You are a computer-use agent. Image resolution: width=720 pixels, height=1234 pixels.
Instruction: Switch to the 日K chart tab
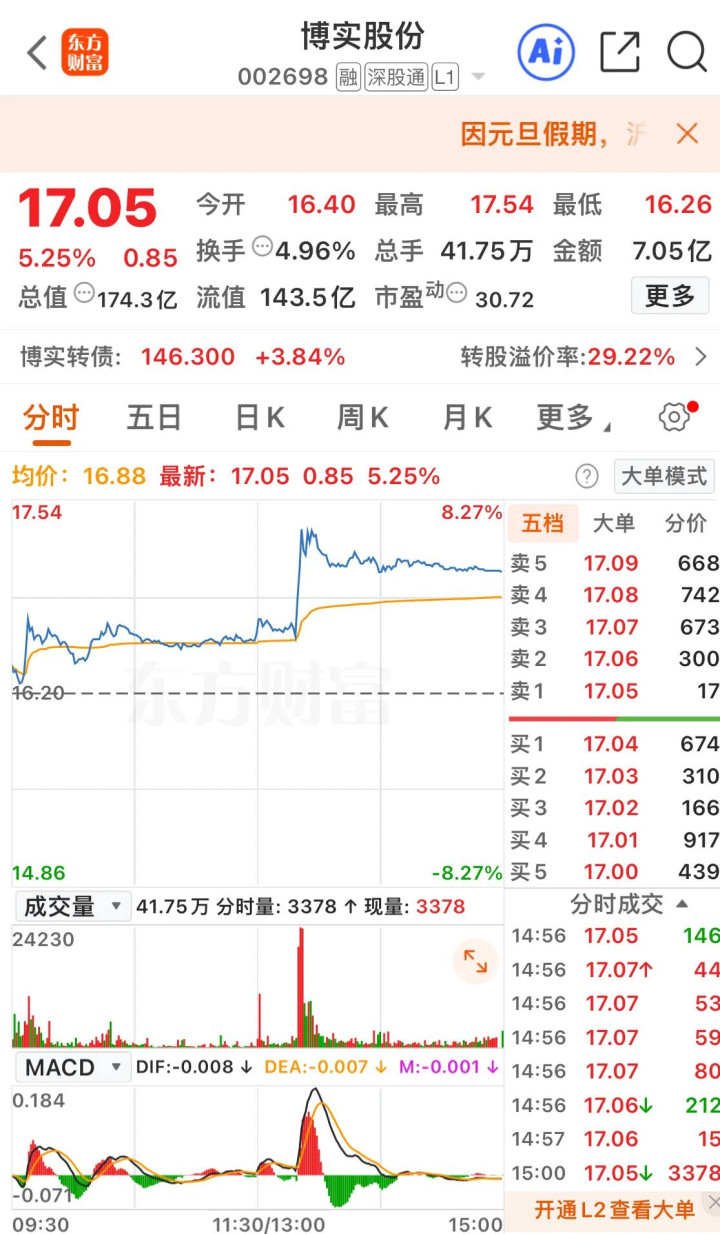(x=260, y=418)
